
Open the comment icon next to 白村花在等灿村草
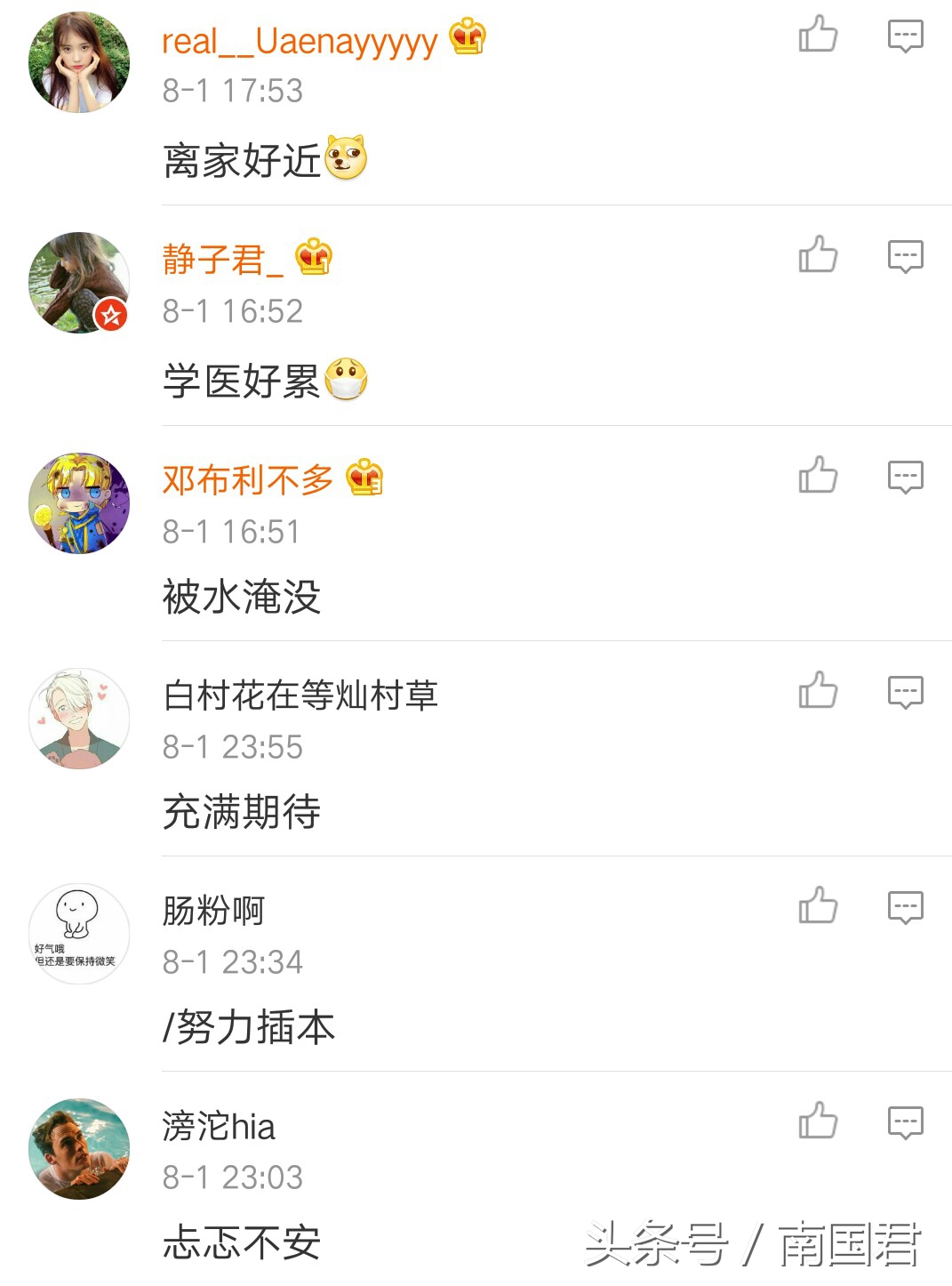click(x=905, y=692)
